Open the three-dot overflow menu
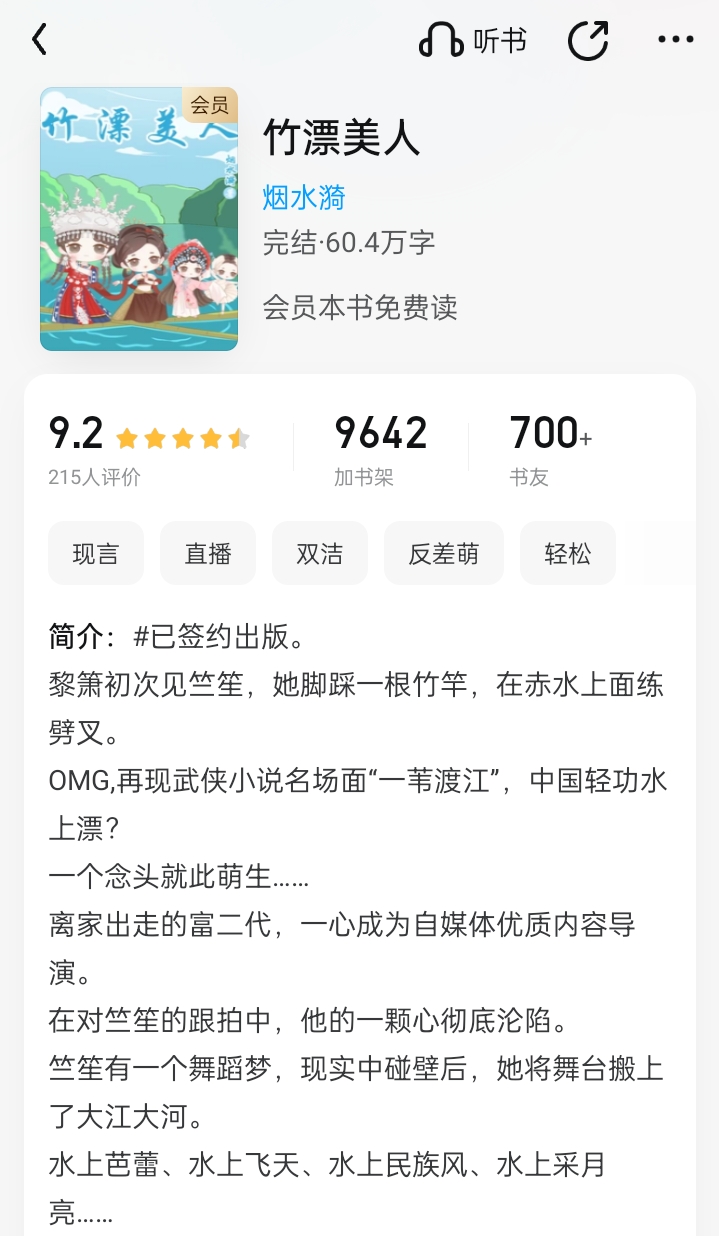This screenshot has width=719, height=1236. [x=675, y=40]
